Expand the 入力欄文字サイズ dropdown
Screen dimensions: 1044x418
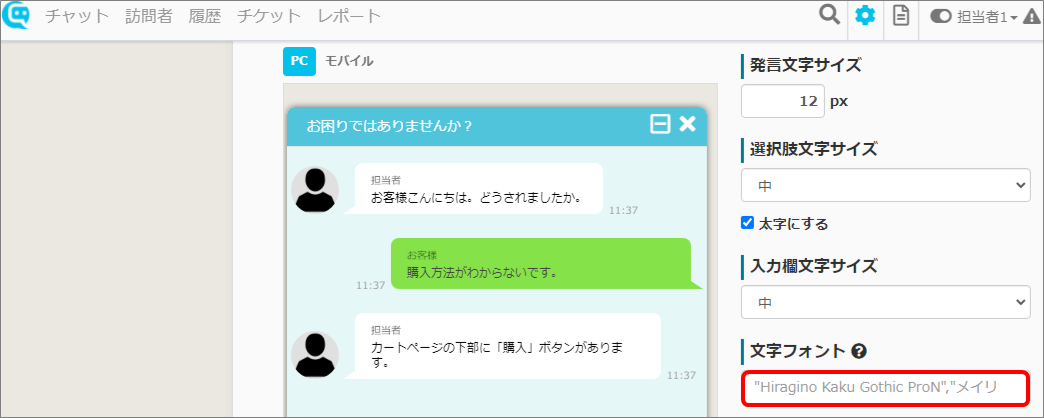885,301
